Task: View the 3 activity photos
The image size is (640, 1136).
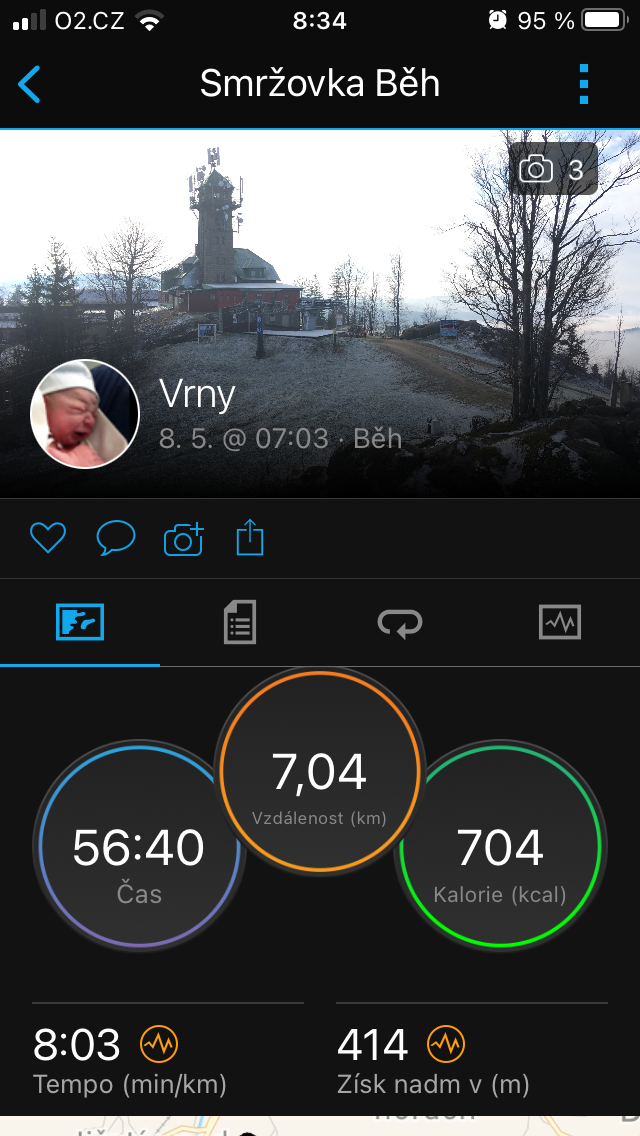Action: pyautogui.click(x=552, y=170)
